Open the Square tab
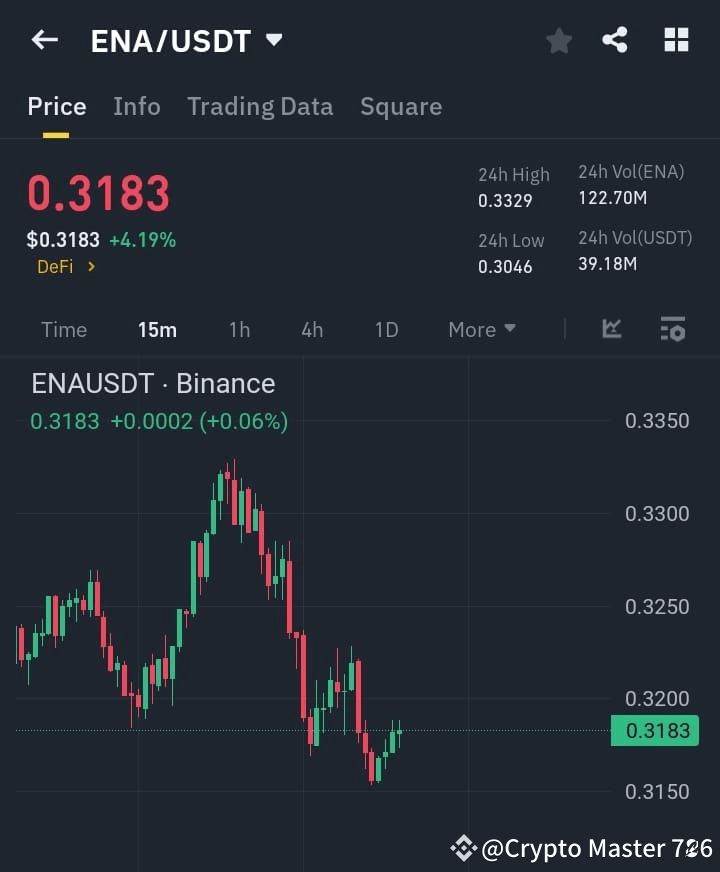The height and width of the screenshot is (872, 720). pos(401,106)
